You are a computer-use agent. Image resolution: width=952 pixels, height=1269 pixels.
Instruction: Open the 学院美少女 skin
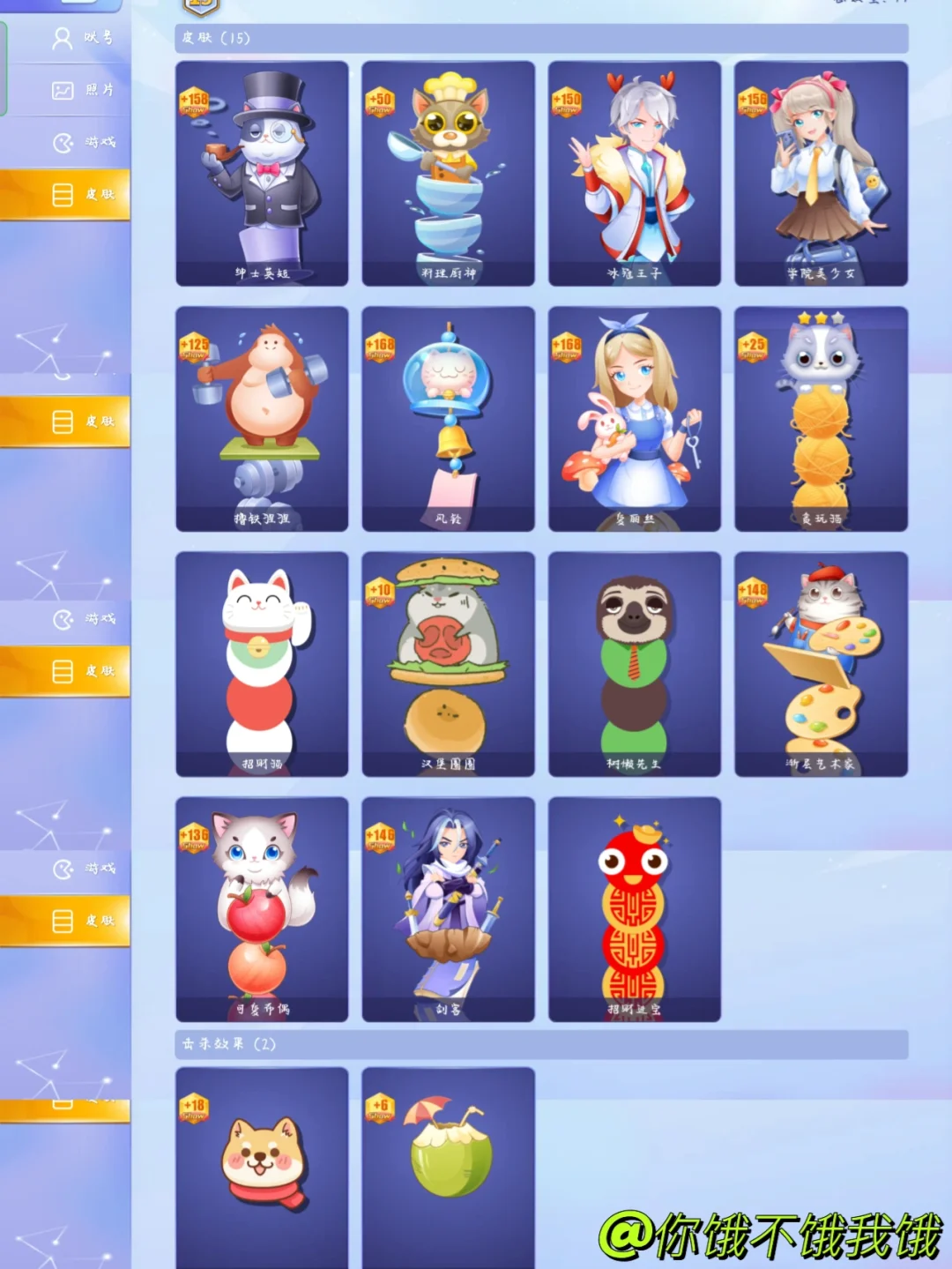821,174
